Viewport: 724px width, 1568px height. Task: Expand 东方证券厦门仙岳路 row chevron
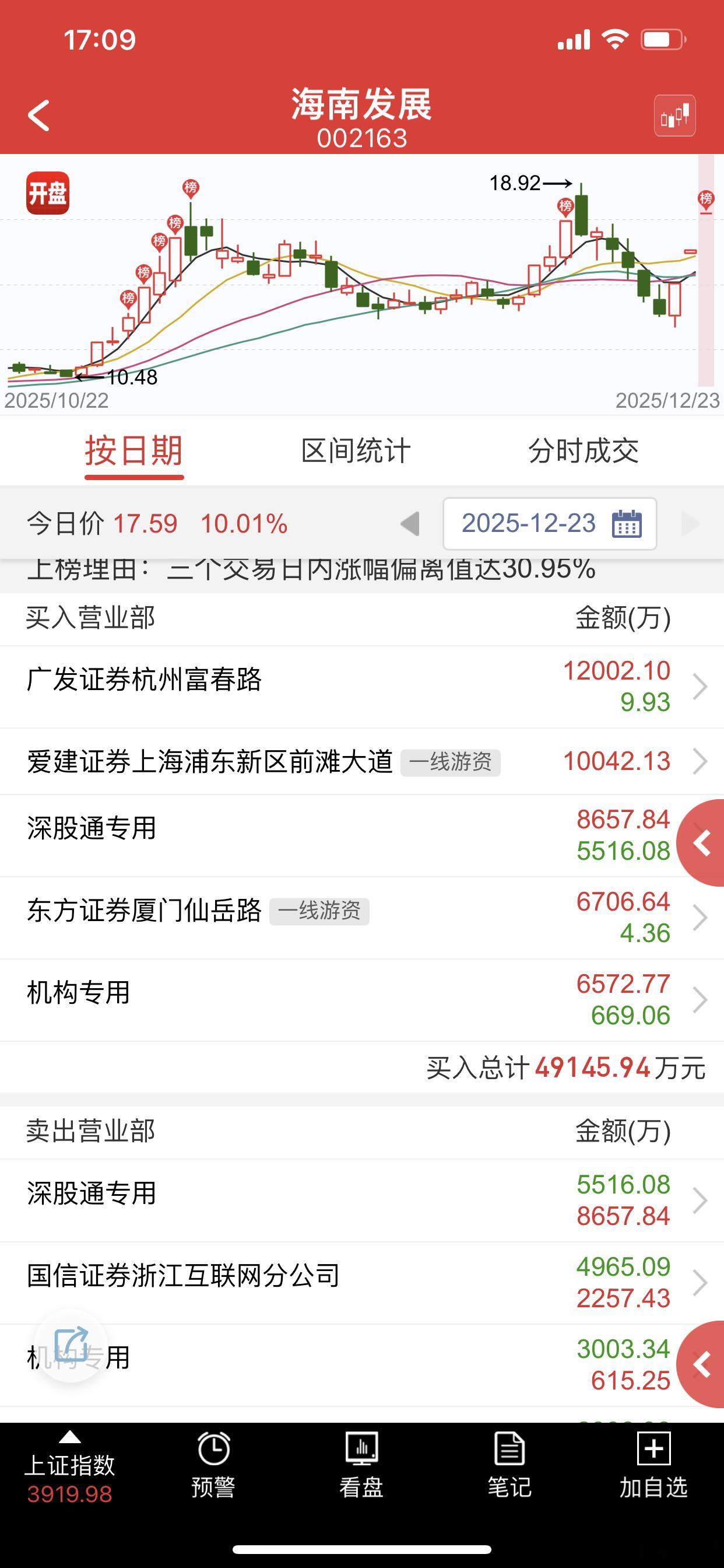click(701, 919)
